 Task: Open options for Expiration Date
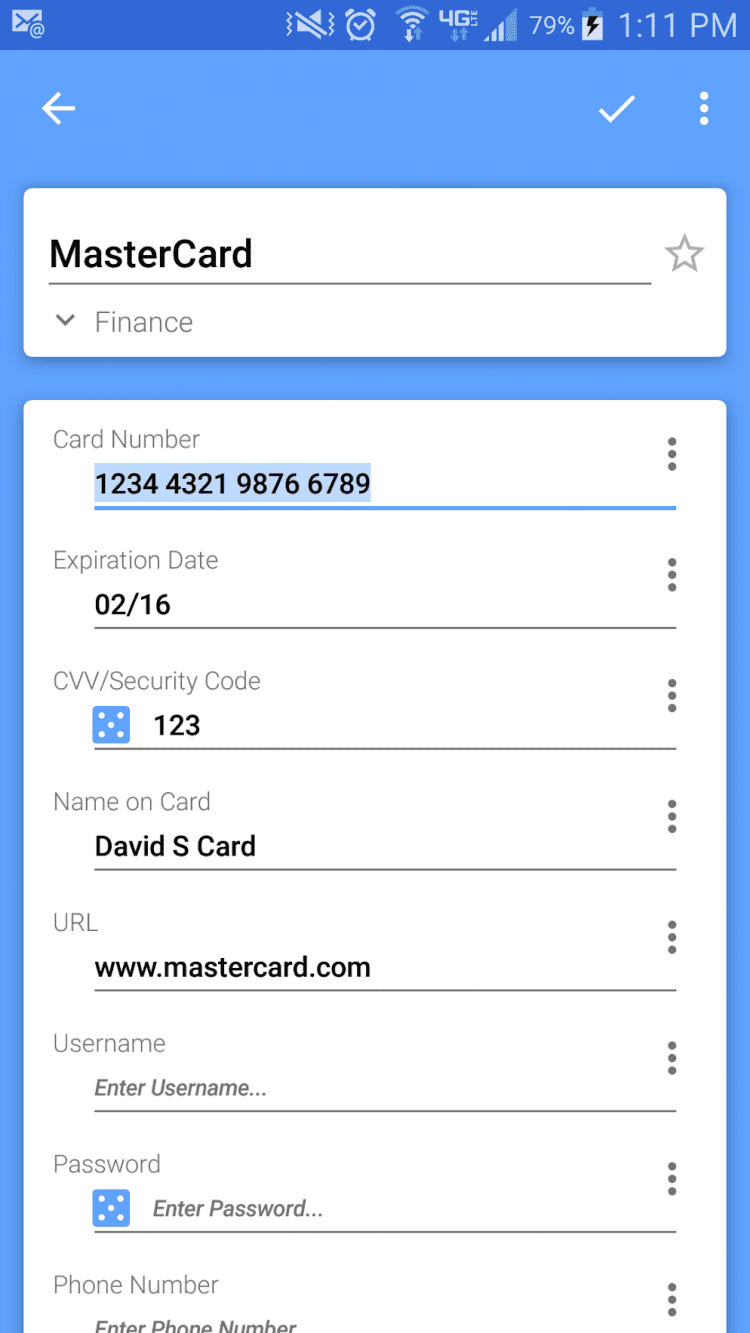coord(672,575)
